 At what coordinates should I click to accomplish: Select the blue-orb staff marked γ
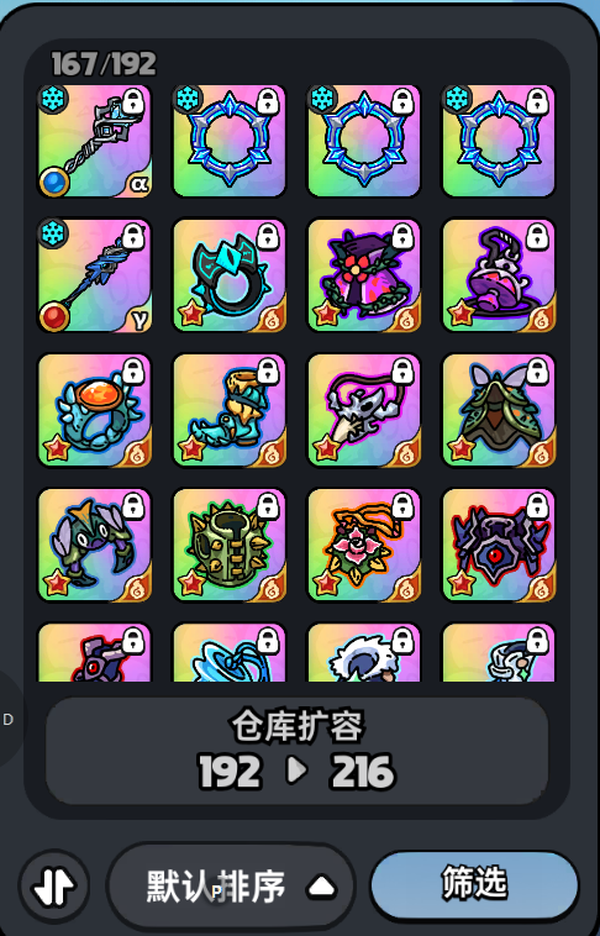(x=95, y=275)
